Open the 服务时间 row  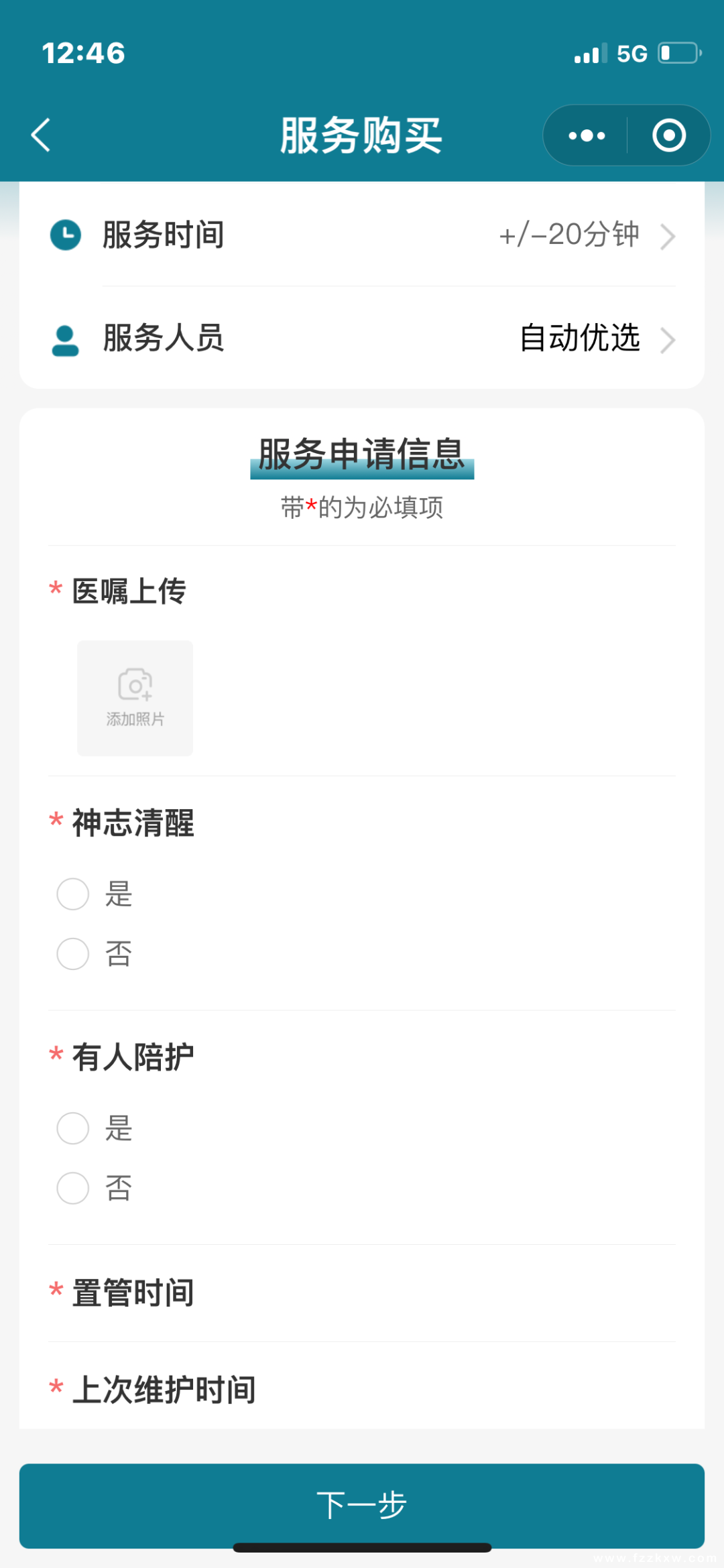pyautogui.click(x=362, y=235)
